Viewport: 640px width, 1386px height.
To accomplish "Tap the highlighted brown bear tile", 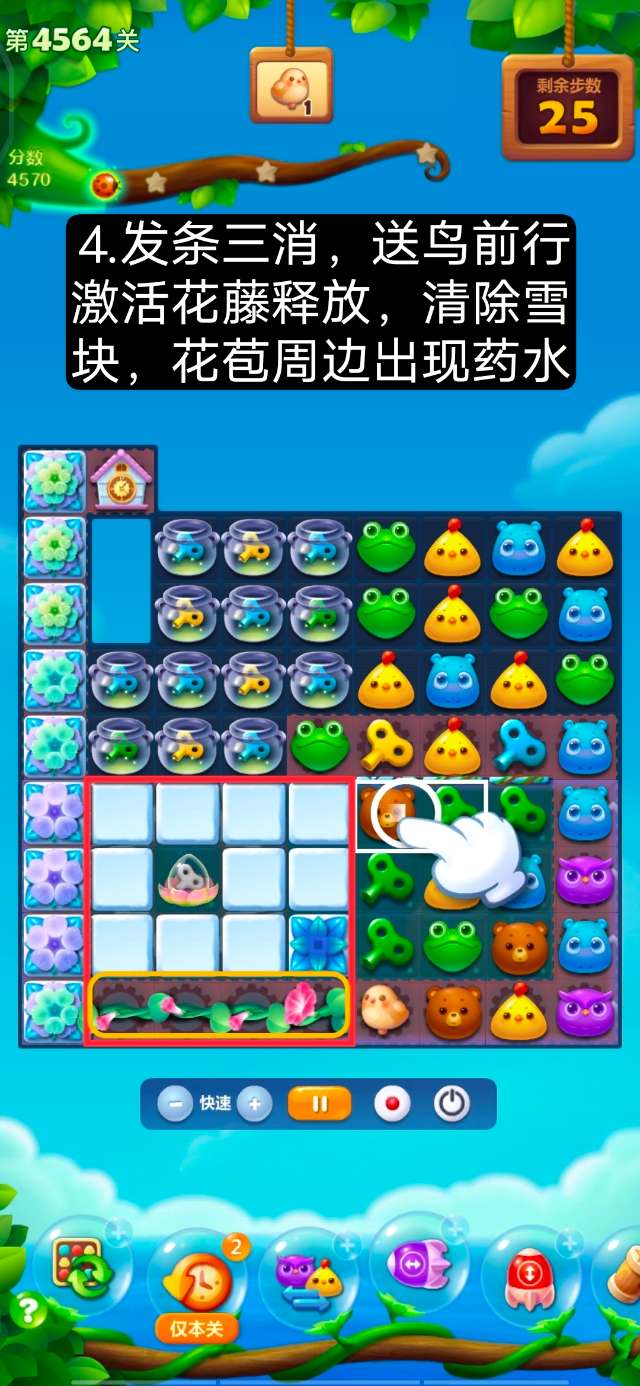I will [388, 813].
